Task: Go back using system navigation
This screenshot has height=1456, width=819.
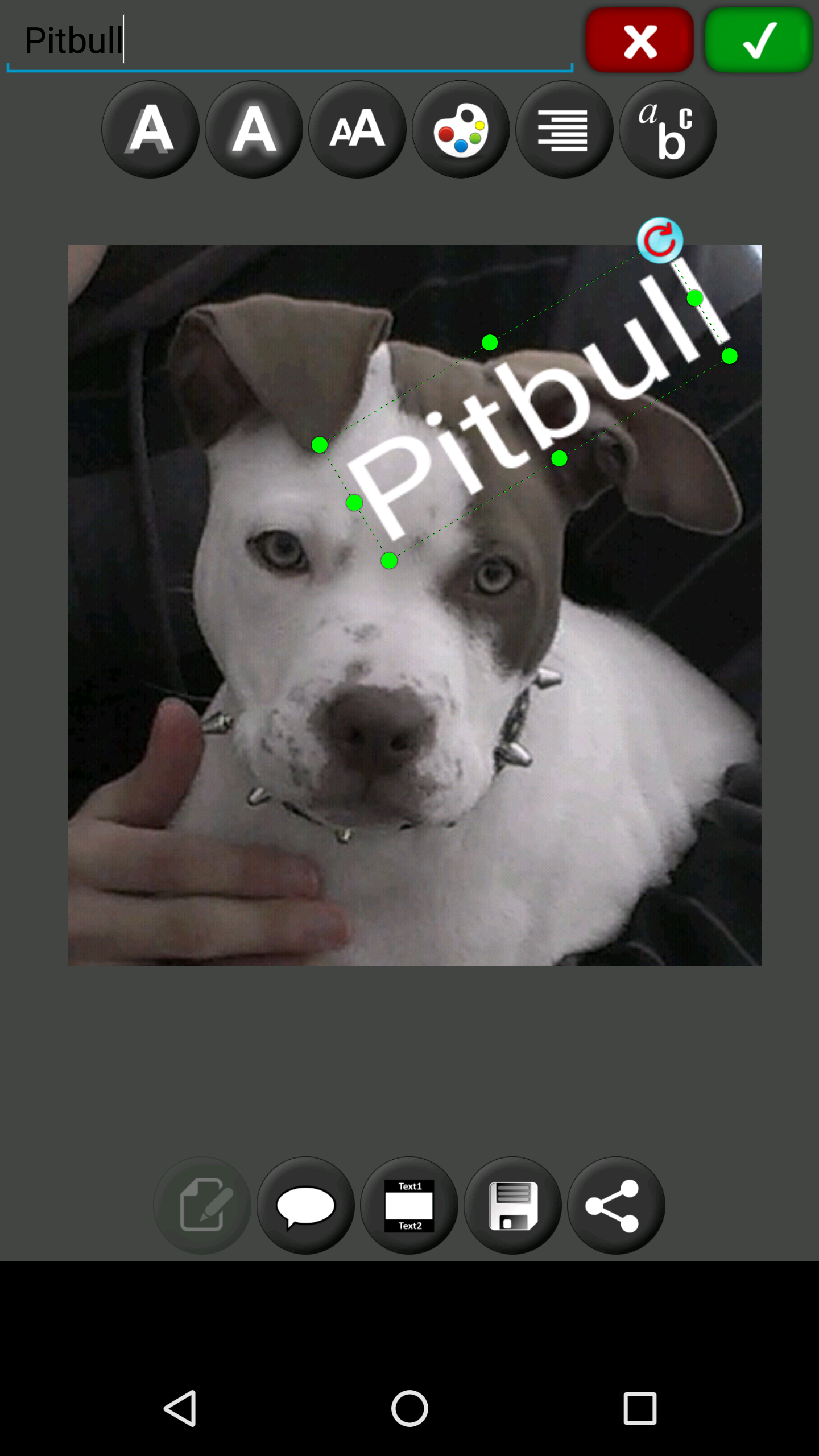Action: click(180, 1408)
